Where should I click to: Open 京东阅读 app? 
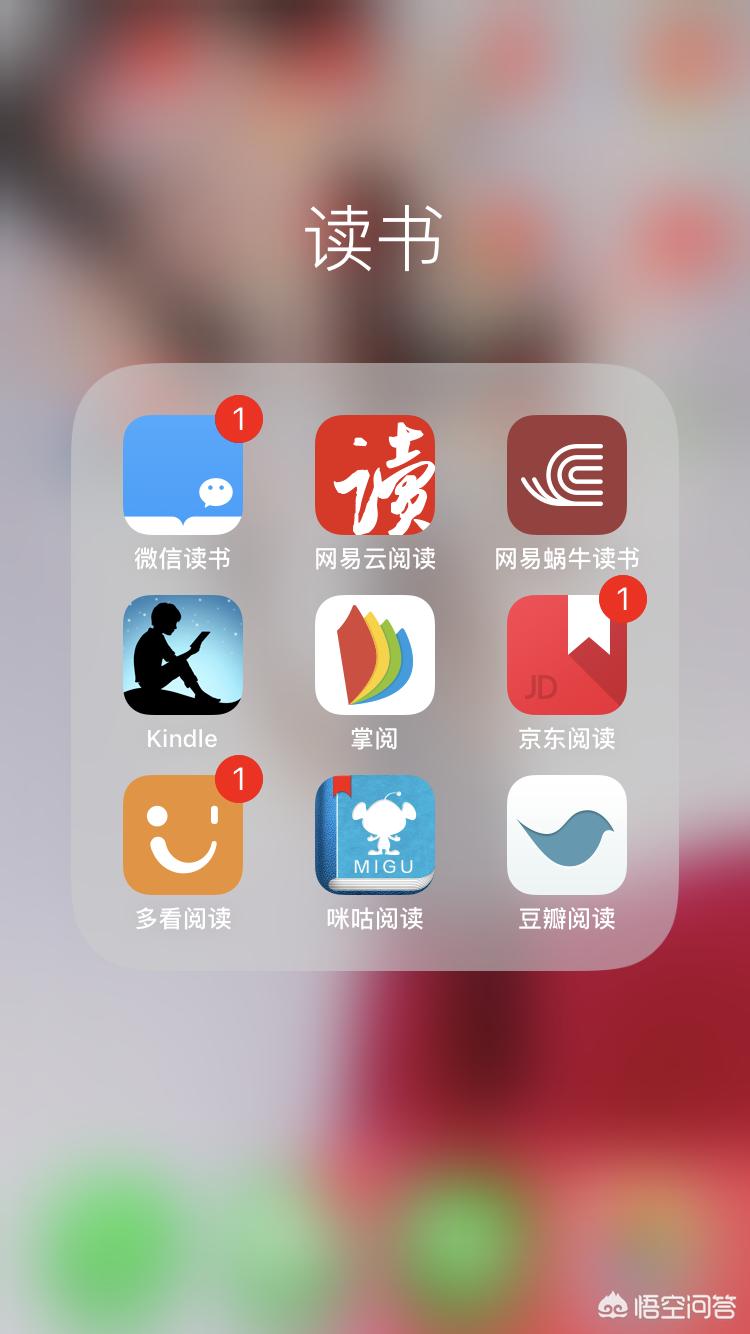pyautogui.click(x=567, y=655)
